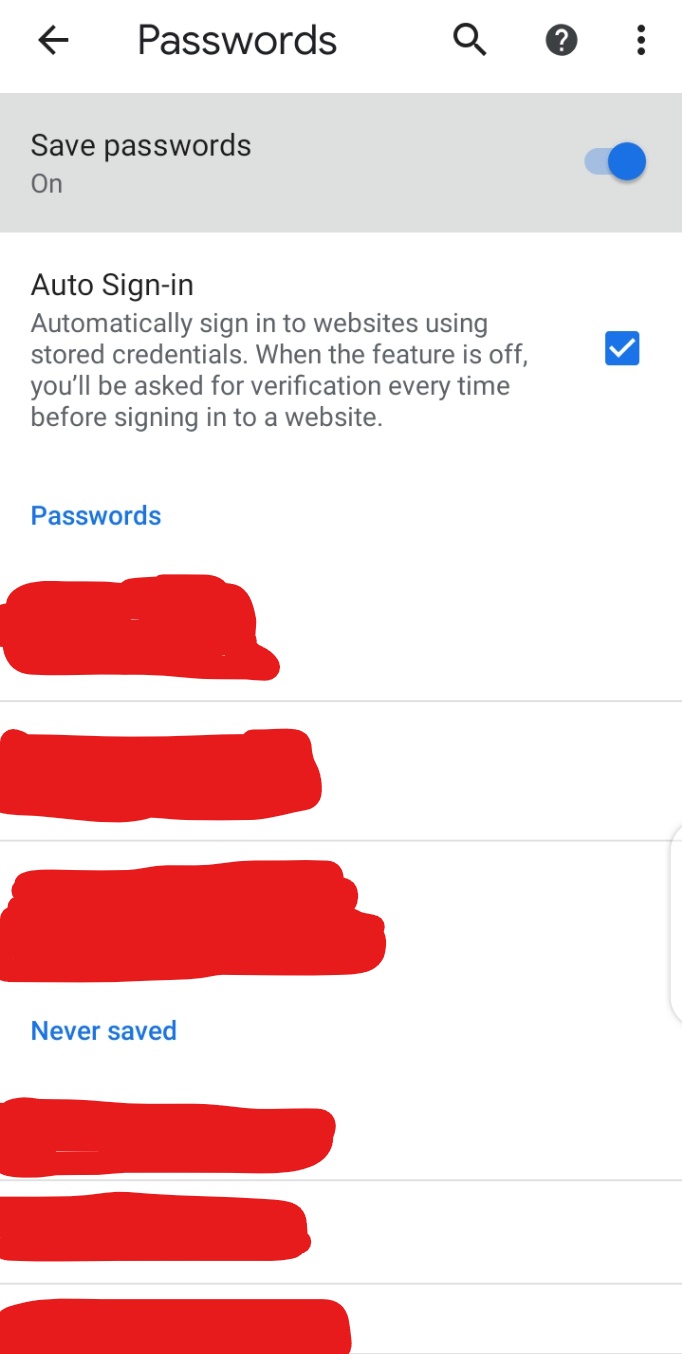Go back from the Passwords screen
The width and height of the screenshot is (682, 1354).
point(53,40)
